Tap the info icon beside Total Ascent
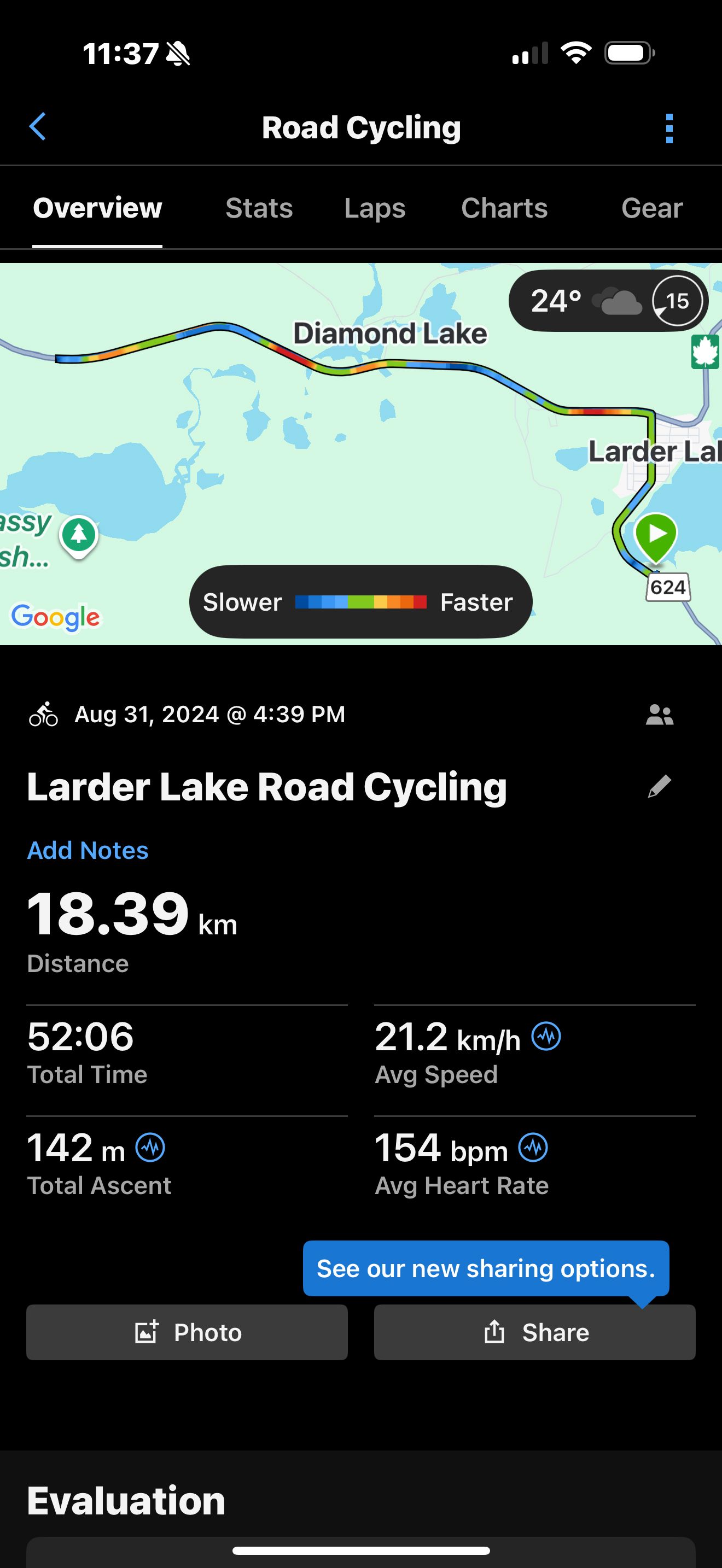This screenshot has height=1568, width=722. pos(150,1148)
